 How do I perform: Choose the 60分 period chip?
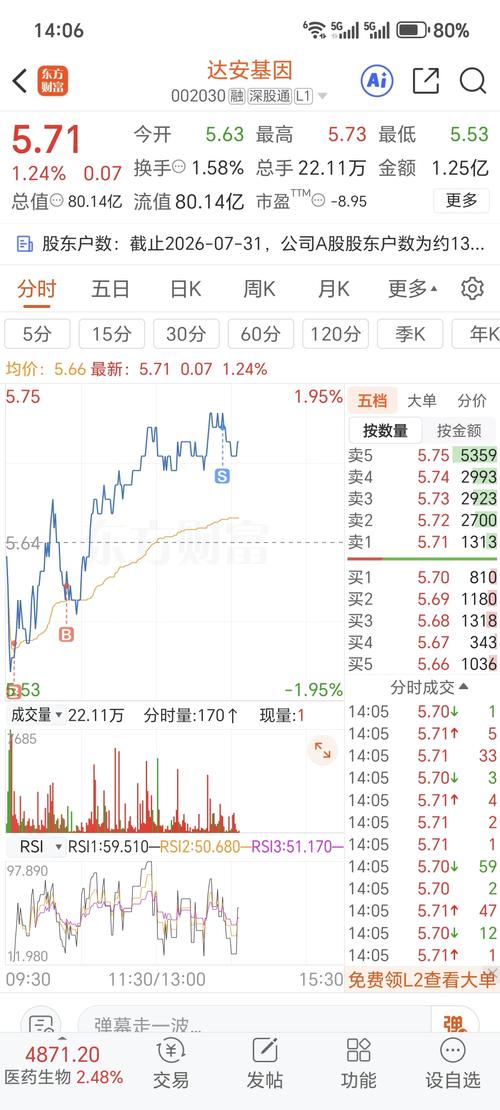click(261, 333)
